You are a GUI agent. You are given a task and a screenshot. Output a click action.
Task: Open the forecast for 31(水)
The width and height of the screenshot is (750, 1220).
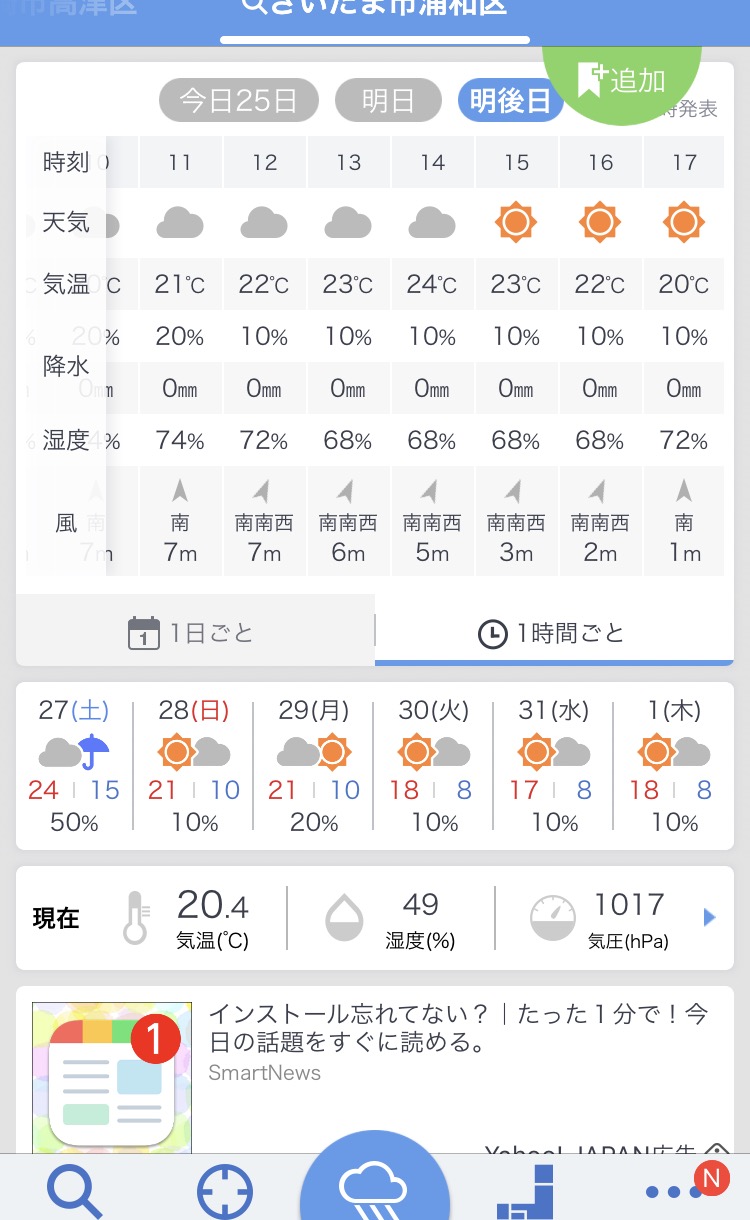[554, 766]
